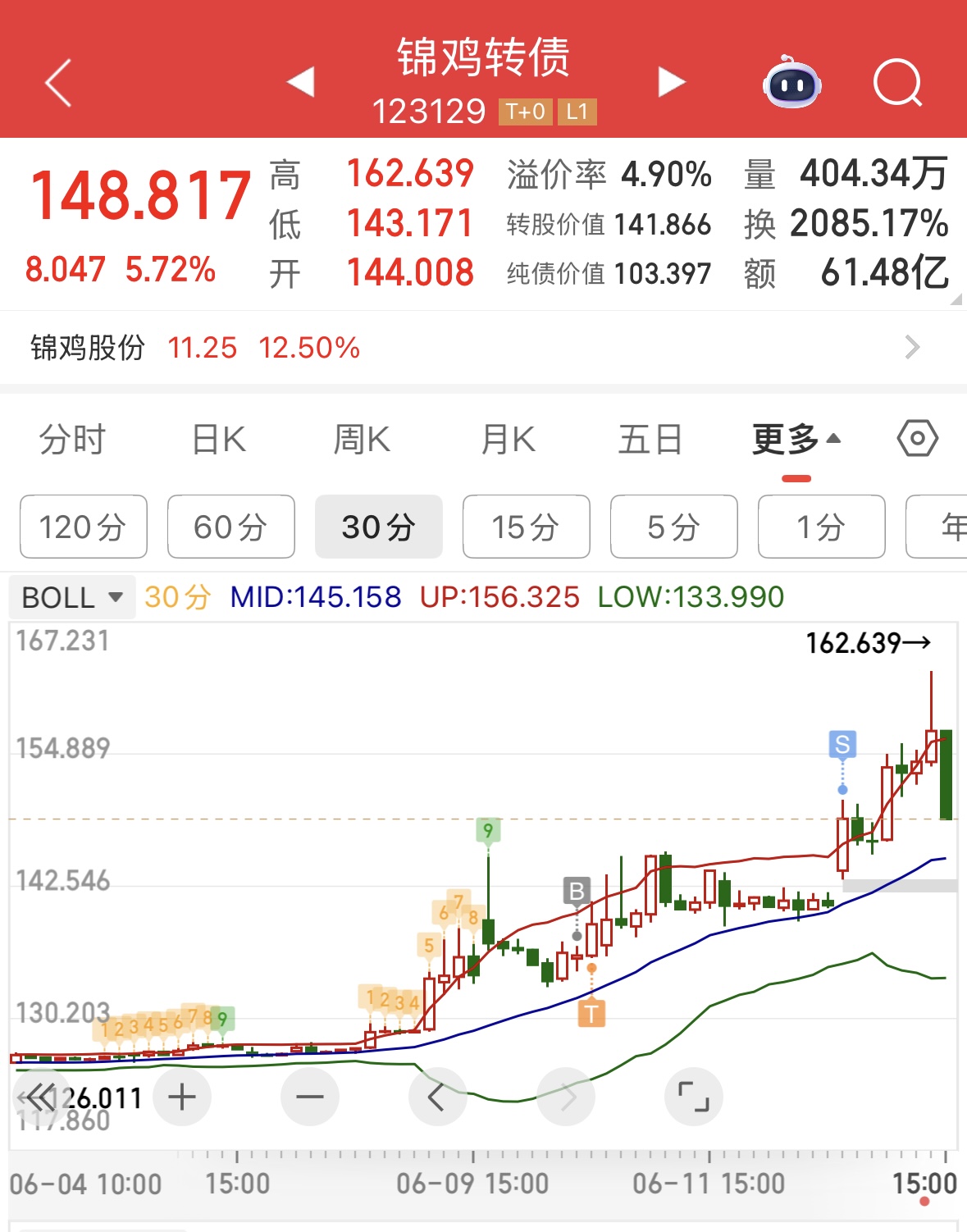967x1232 pixels.
Task: Open the robot assistant
Action: click(x=791, y=83)
